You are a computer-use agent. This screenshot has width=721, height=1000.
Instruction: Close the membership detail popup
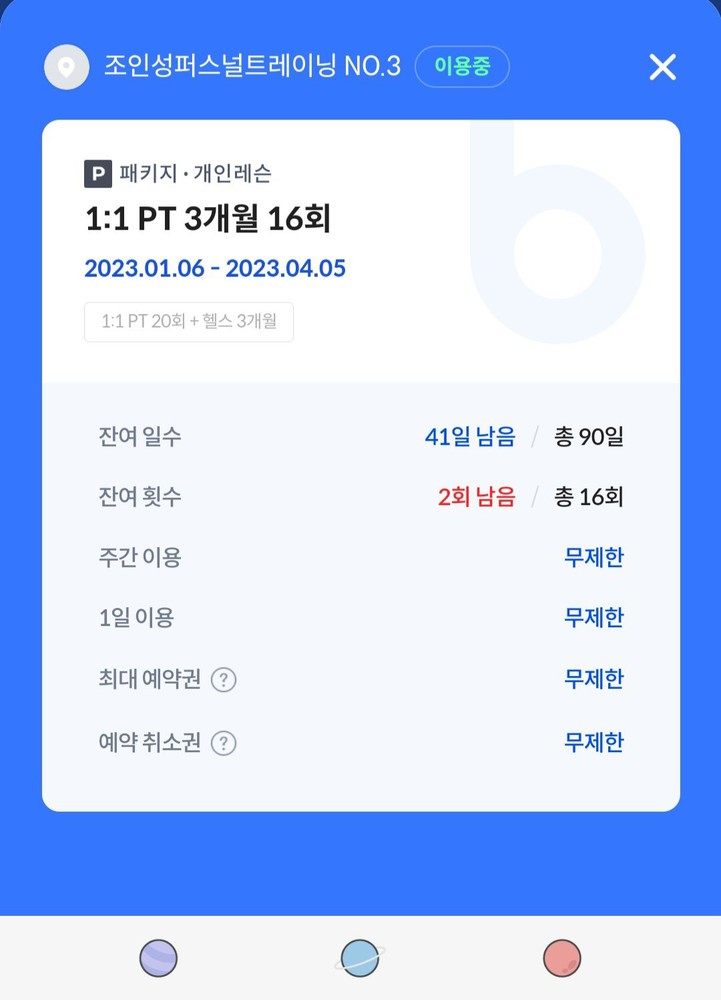662,67
